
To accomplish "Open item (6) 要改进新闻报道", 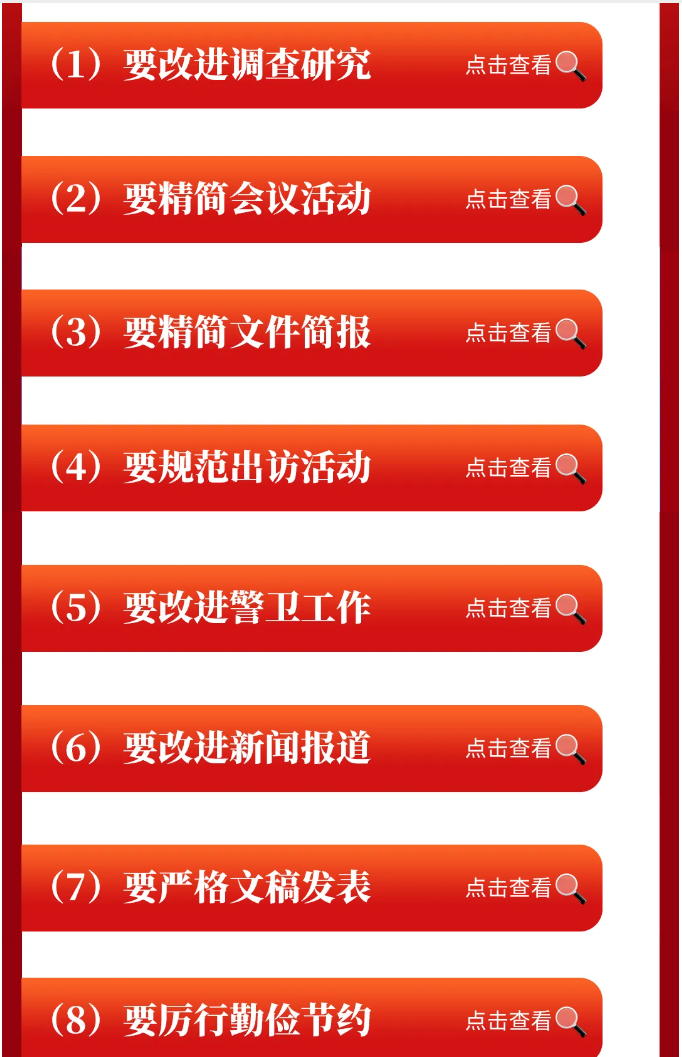I will [311, 748].
